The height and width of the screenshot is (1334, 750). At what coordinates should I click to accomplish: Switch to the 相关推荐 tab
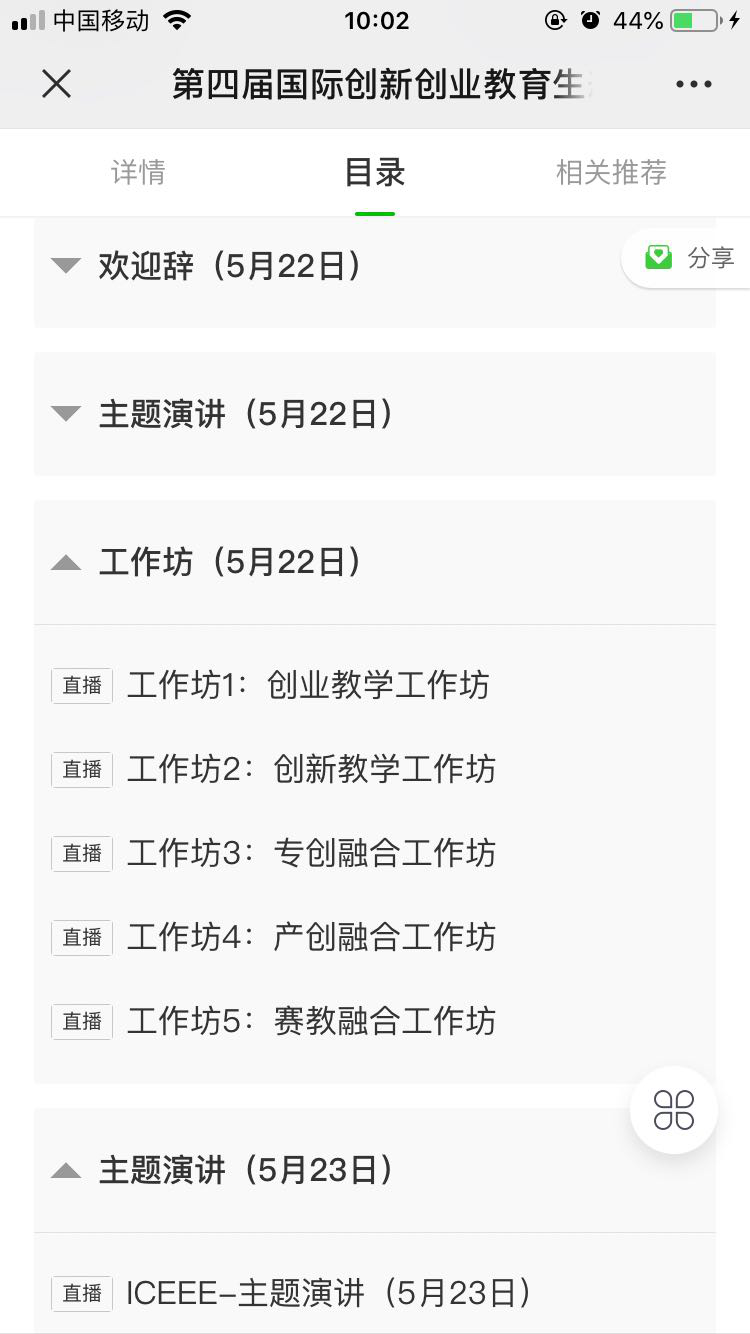[611, 172]
